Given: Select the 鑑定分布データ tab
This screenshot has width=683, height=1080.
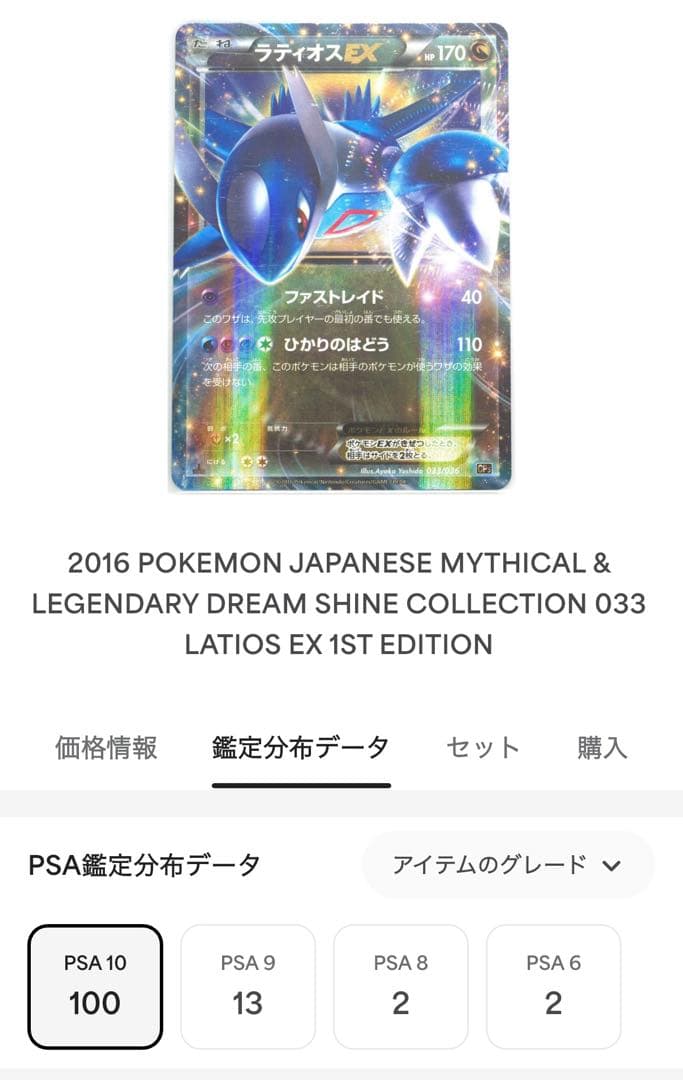Looking at the screenshot, I should [x=300, y=747].
